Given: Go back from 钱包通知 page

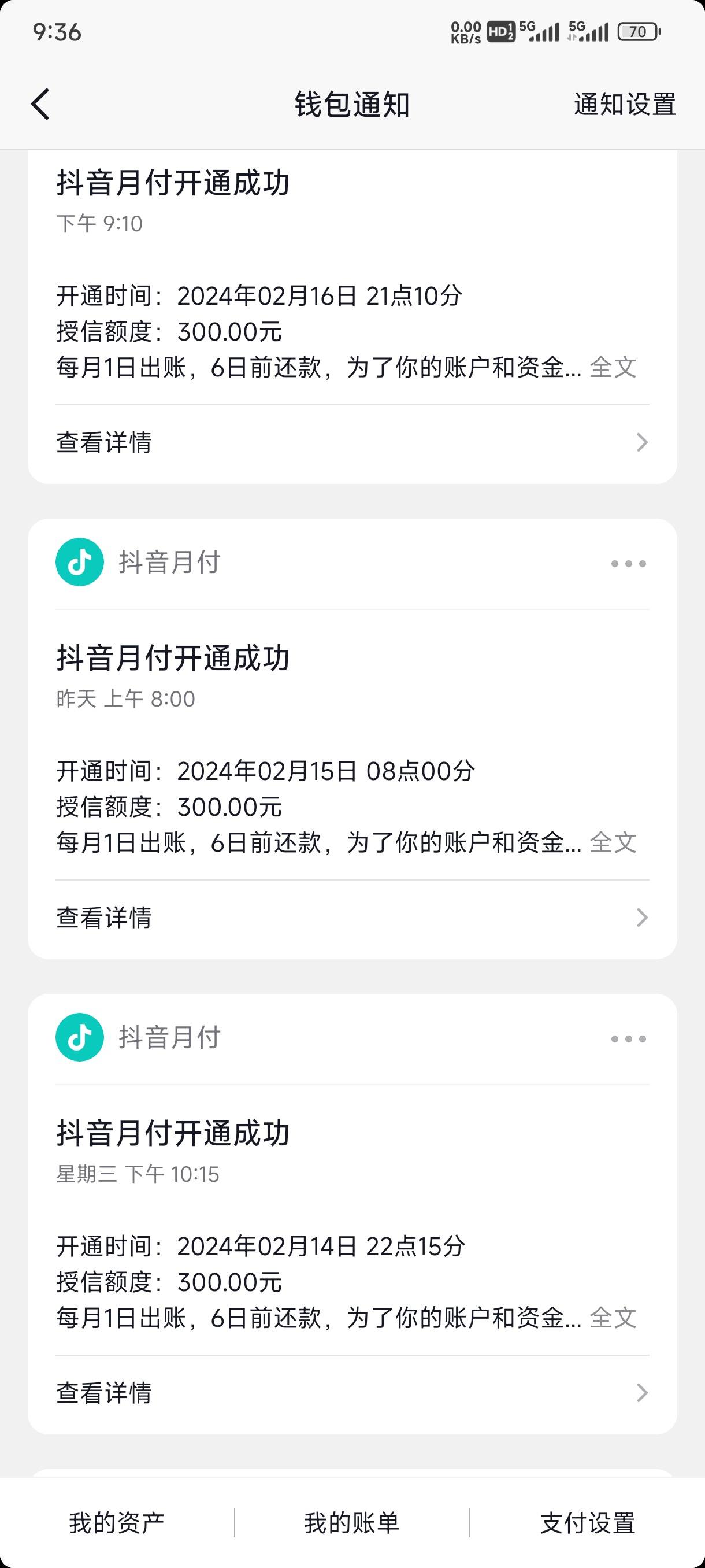Looking at the screenshot, I should (x=40, y=104).
